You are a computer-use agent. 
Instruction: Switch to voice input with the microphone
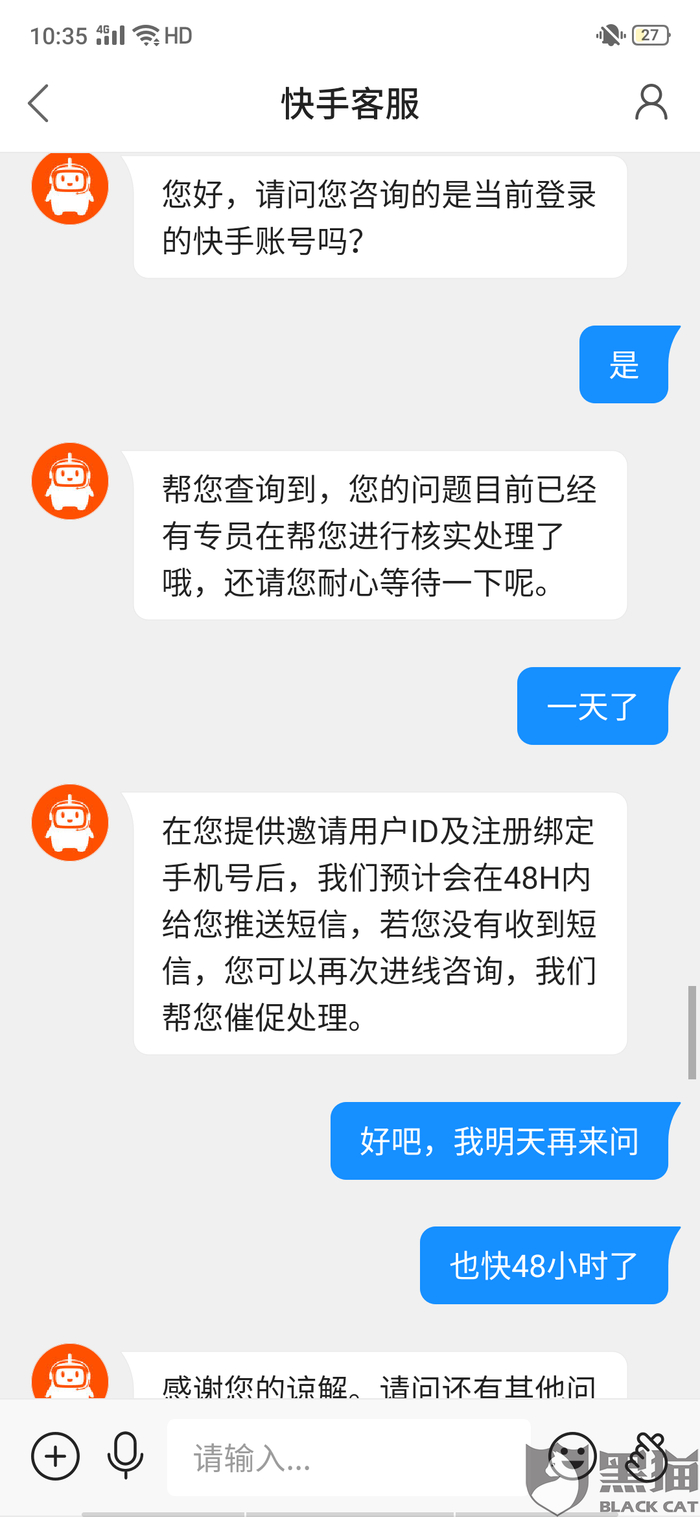pyautogui.click(x=125, y=1456)
